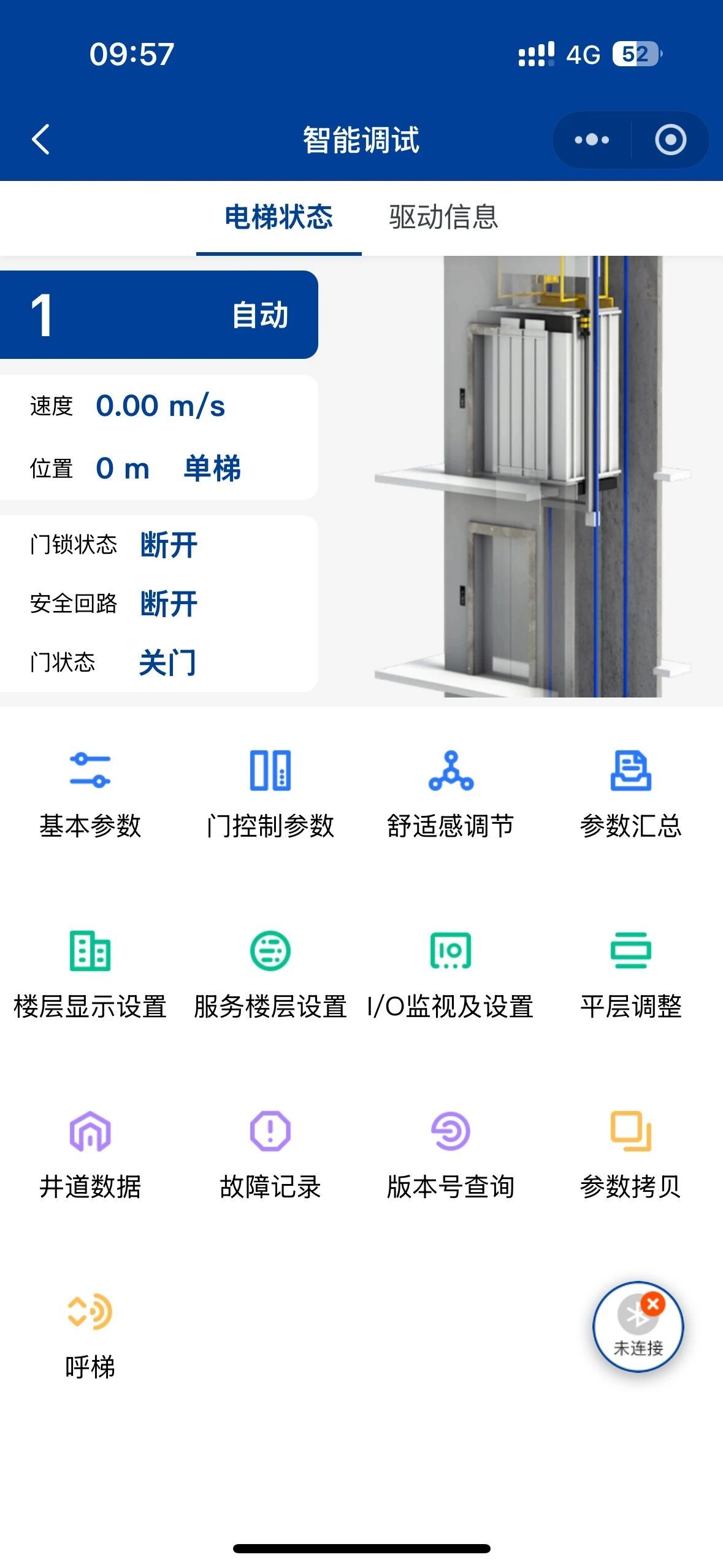Open 楼层显示设置
The height and width of the screenshot is (1568, 723).
pyautogui.click(x=90, y=974)
